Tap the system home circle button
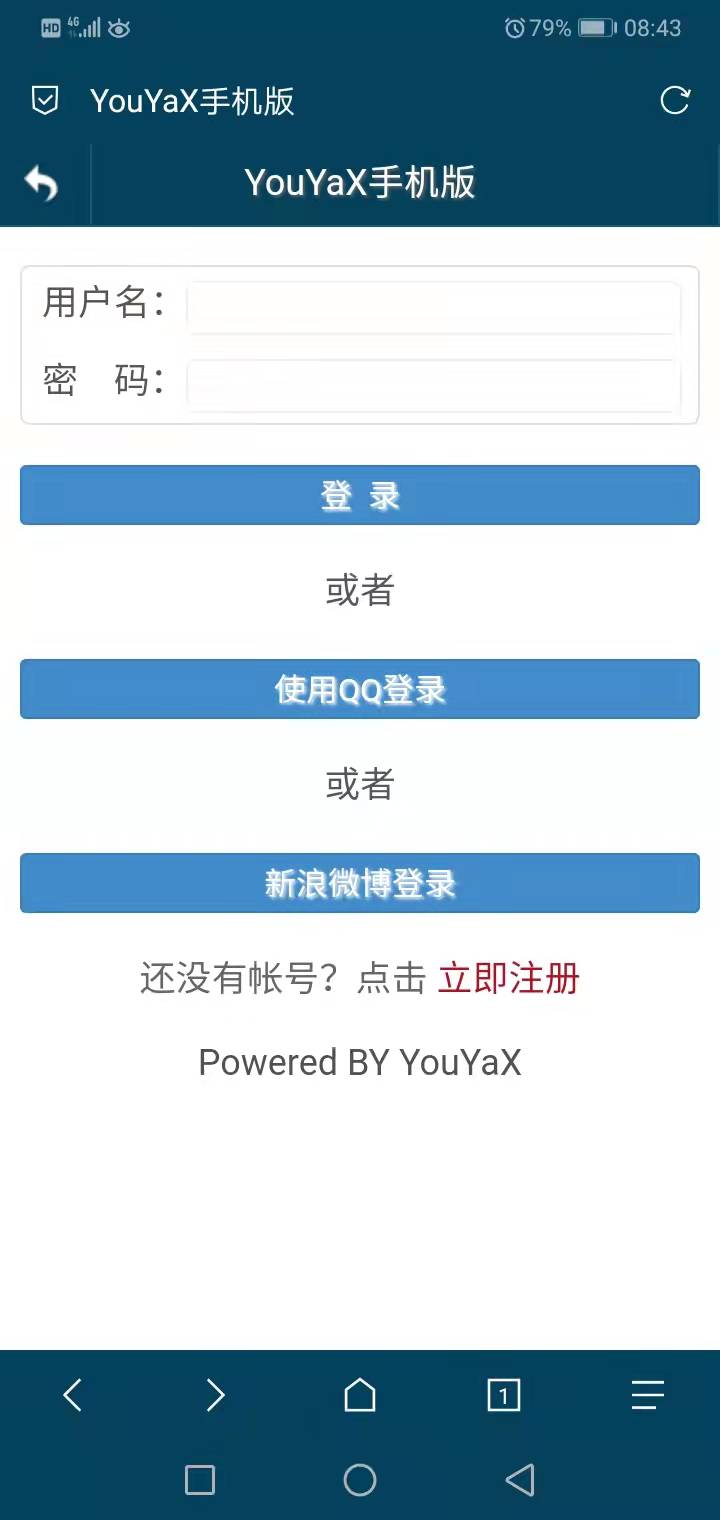This screenshot has width=720, height=1520. pos(360,1480)
